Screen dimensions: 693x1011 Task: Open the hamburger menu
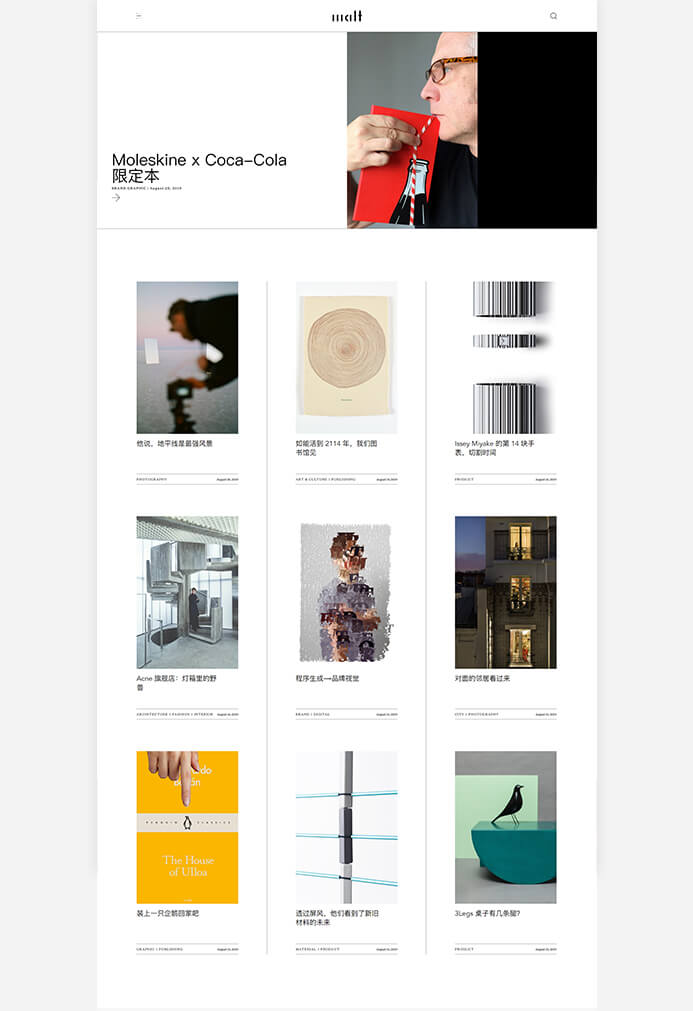[x=138, y=16]
